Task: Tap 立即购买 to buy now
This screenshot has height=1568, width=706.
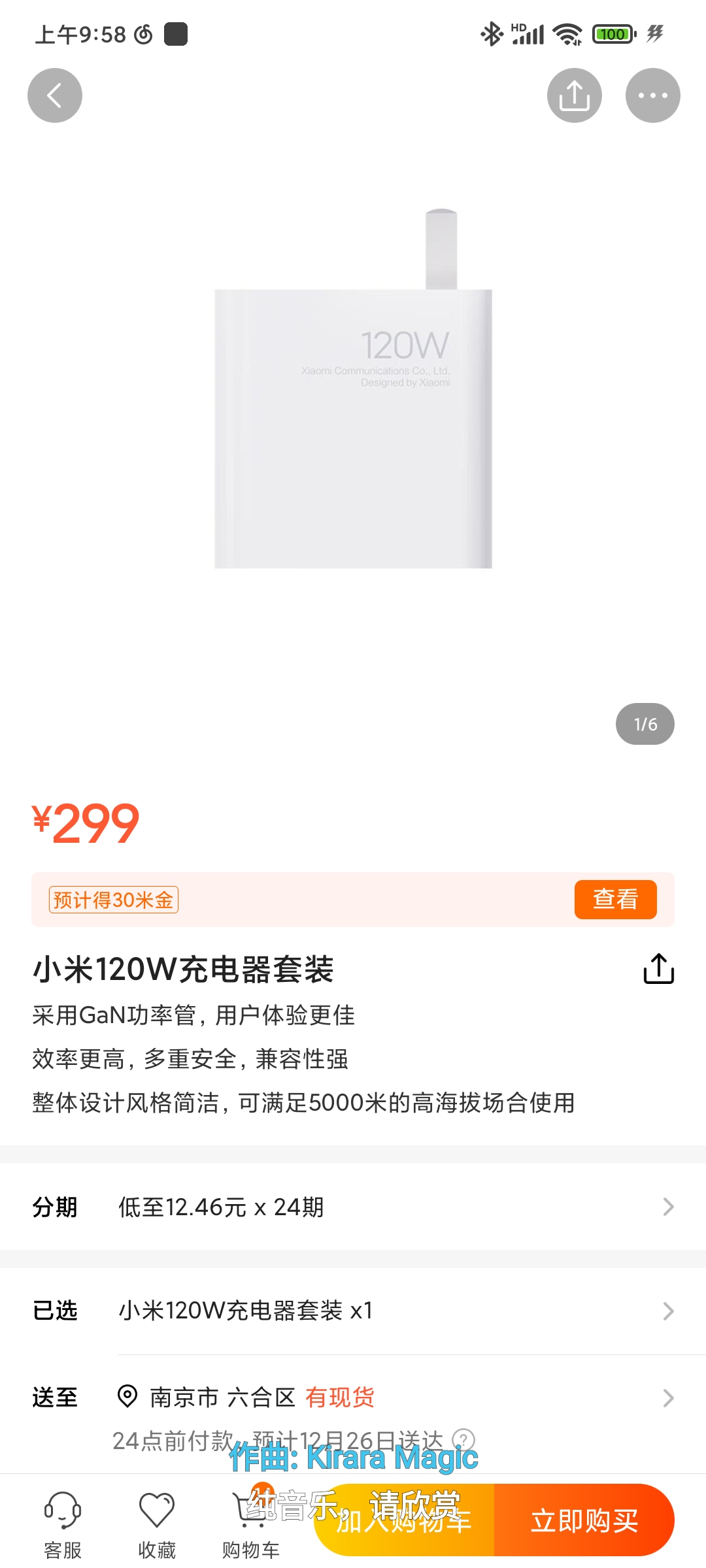Action: pos(584,1520)
